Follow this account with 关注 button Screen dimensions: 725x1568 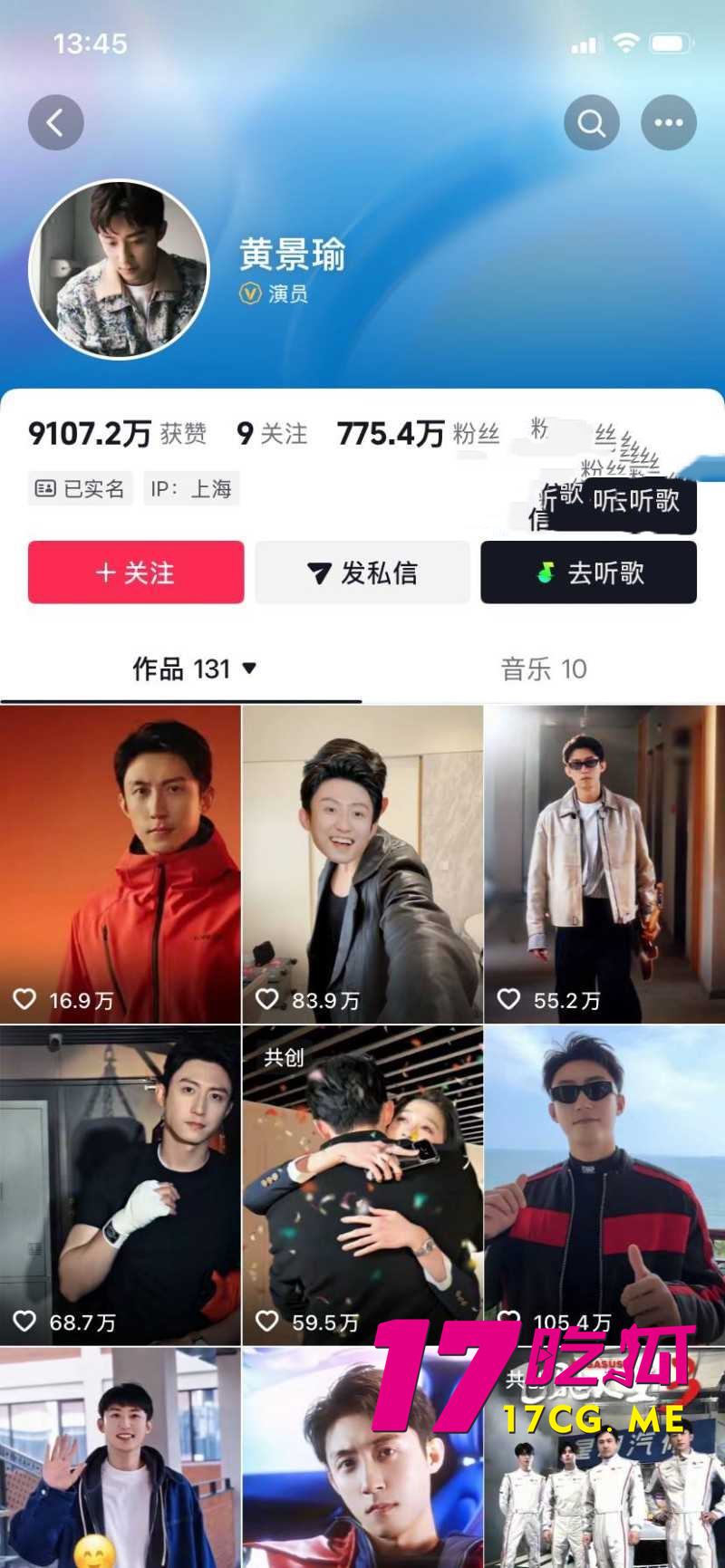[136, 572]
